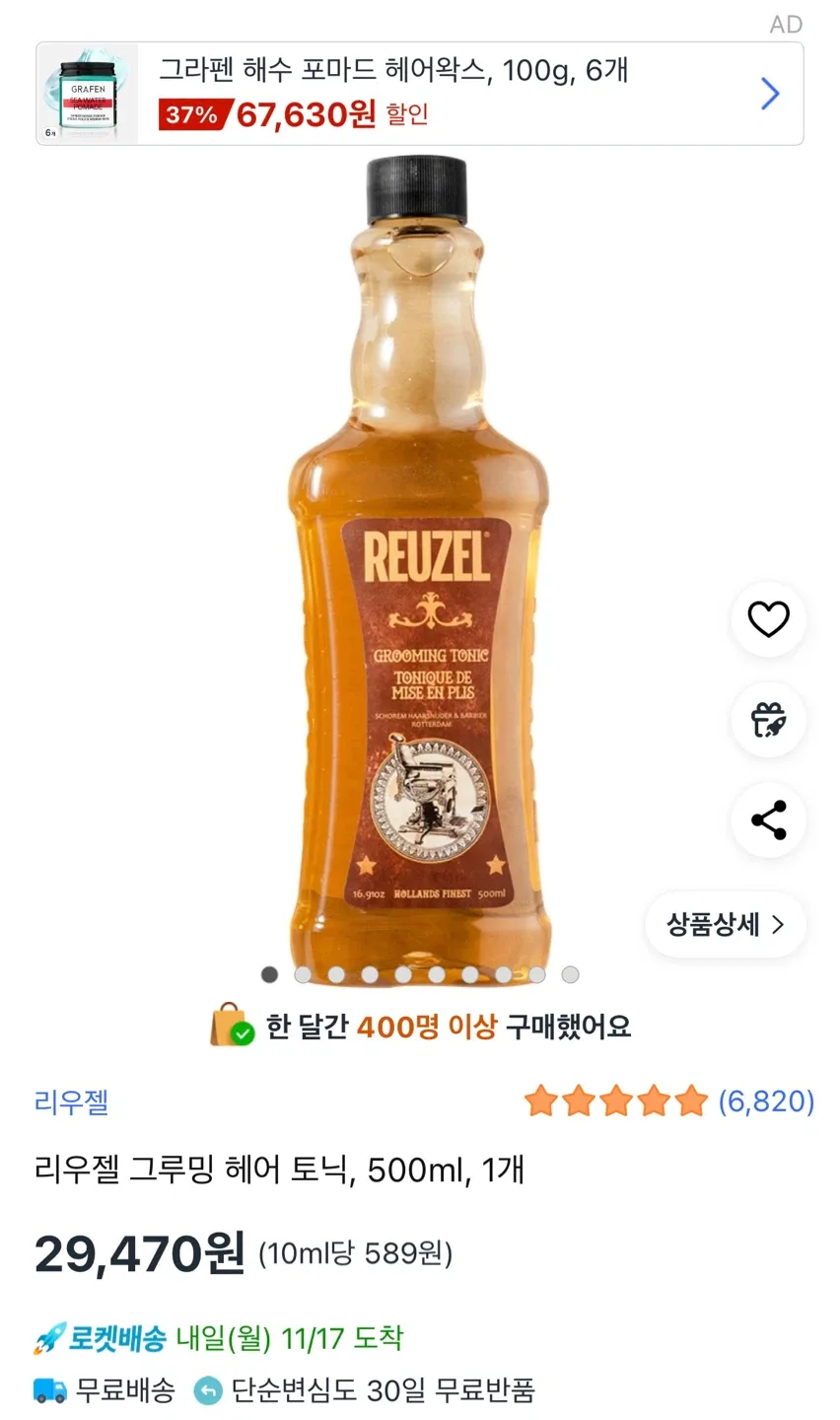
Task: Tap the gift icon to send as a present
Action: coord(768,720)
